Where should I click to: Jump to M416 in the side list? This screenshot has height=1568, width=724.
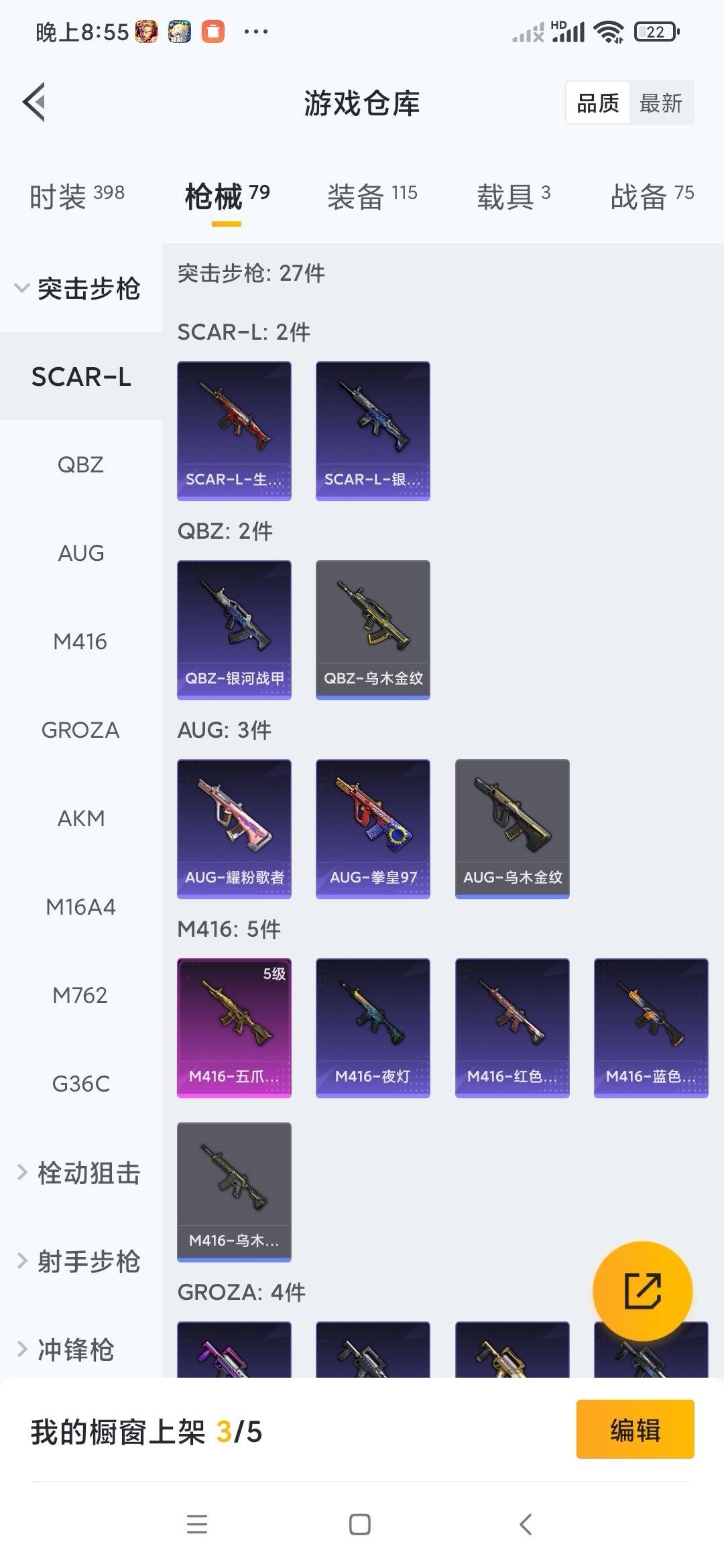(x=80, y=641)
